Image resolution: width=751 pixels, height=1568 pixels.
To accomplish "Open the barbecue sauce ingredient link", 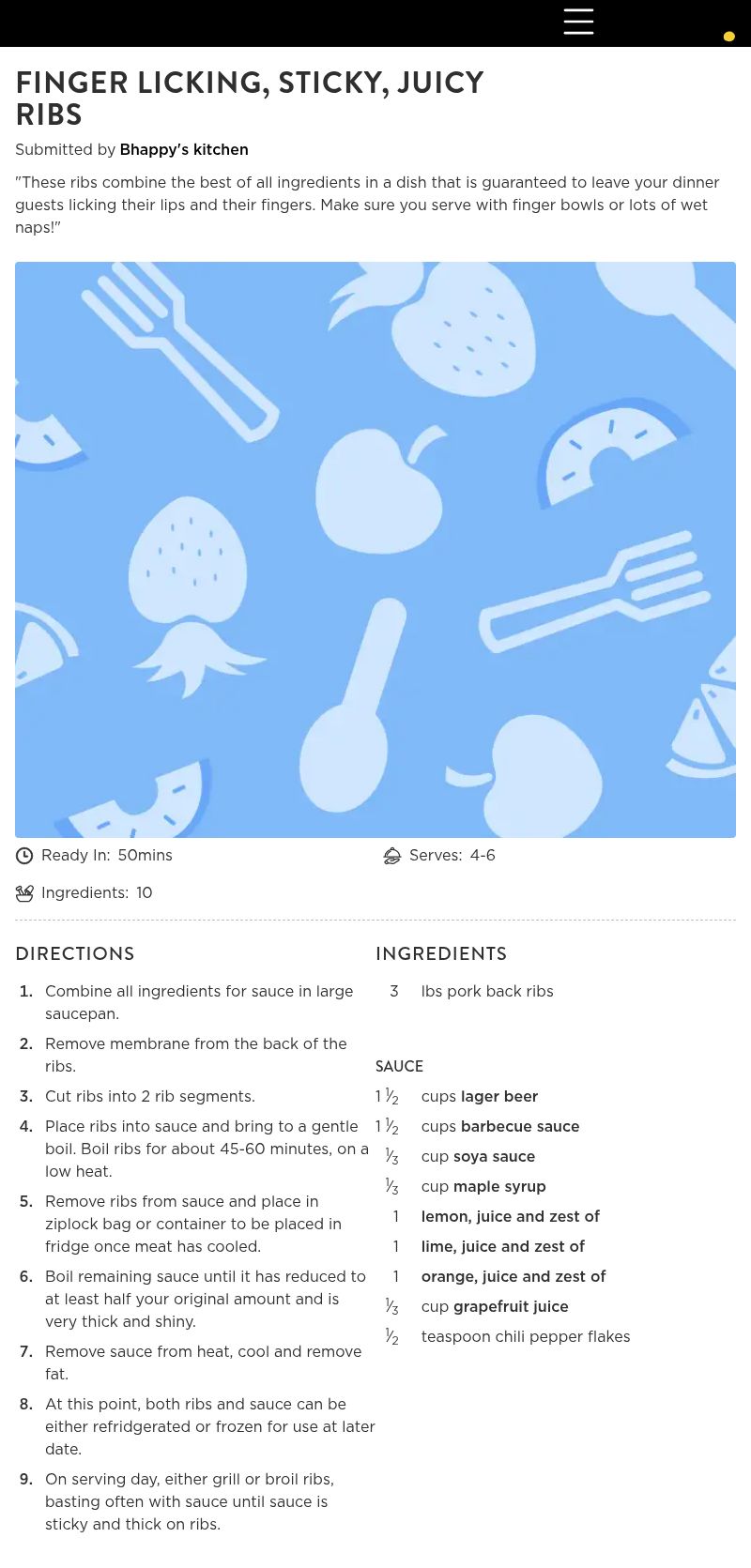I will point(519,1126).
